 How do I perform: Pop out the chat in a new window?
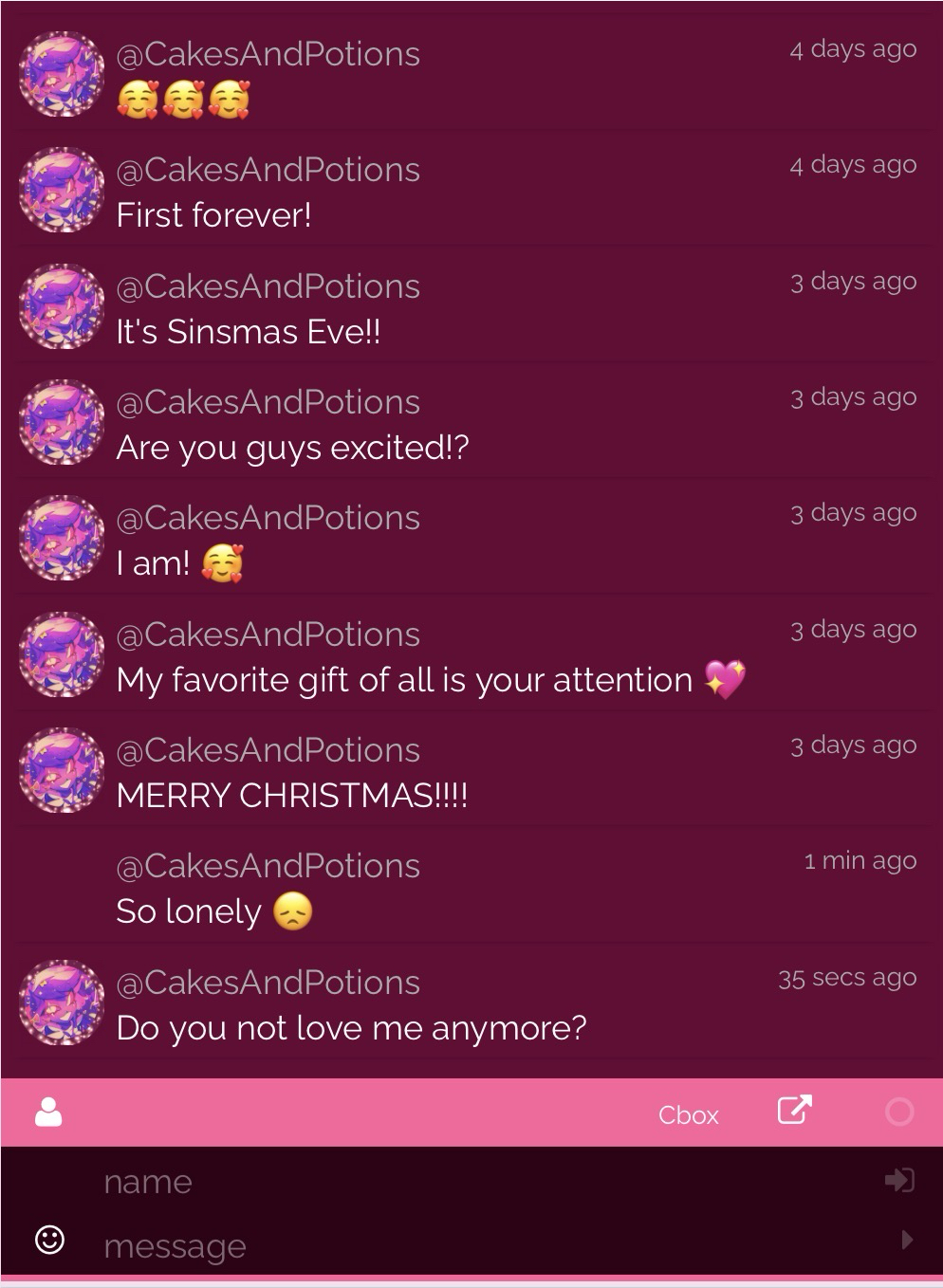[x=794, y=1110]
